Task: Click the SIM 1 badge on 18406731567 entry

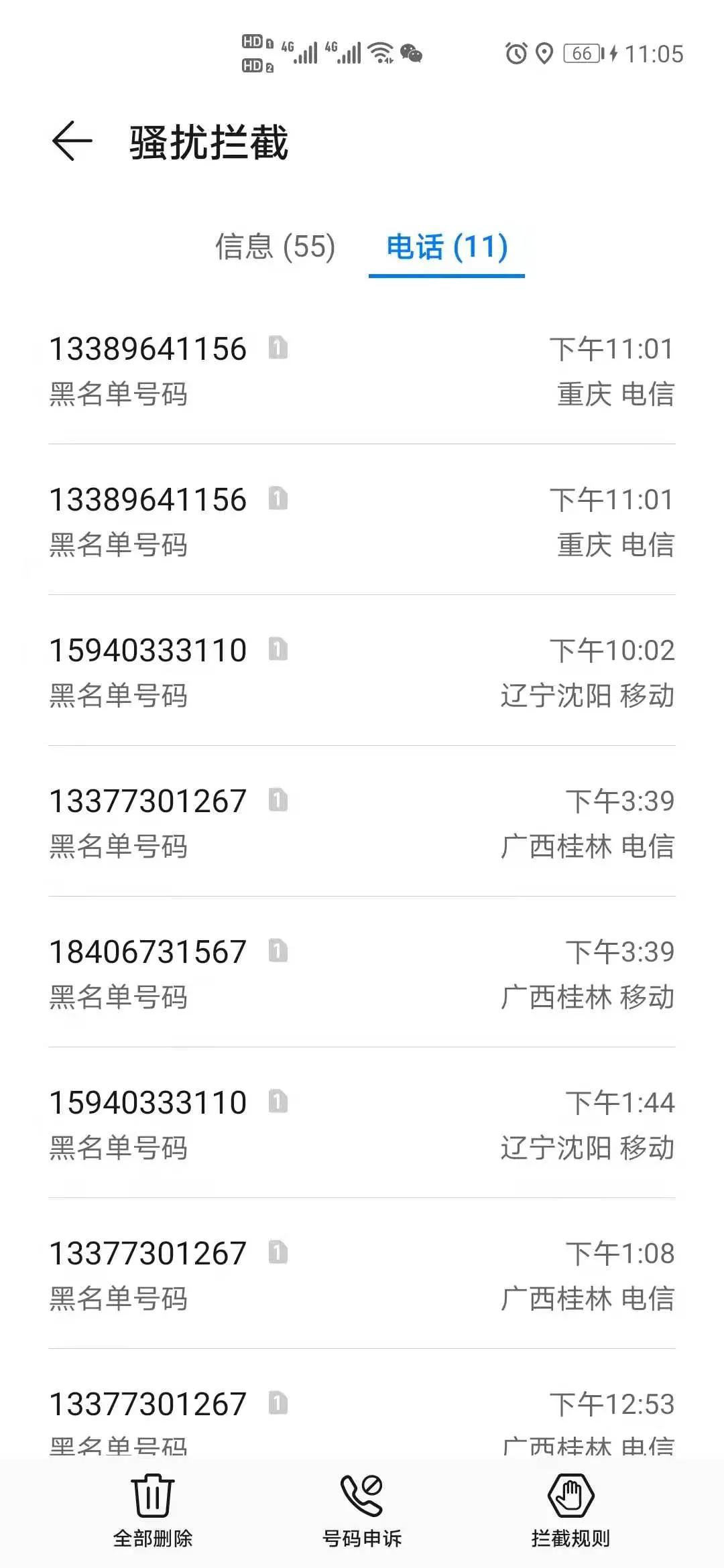Action: coord(279,951)
